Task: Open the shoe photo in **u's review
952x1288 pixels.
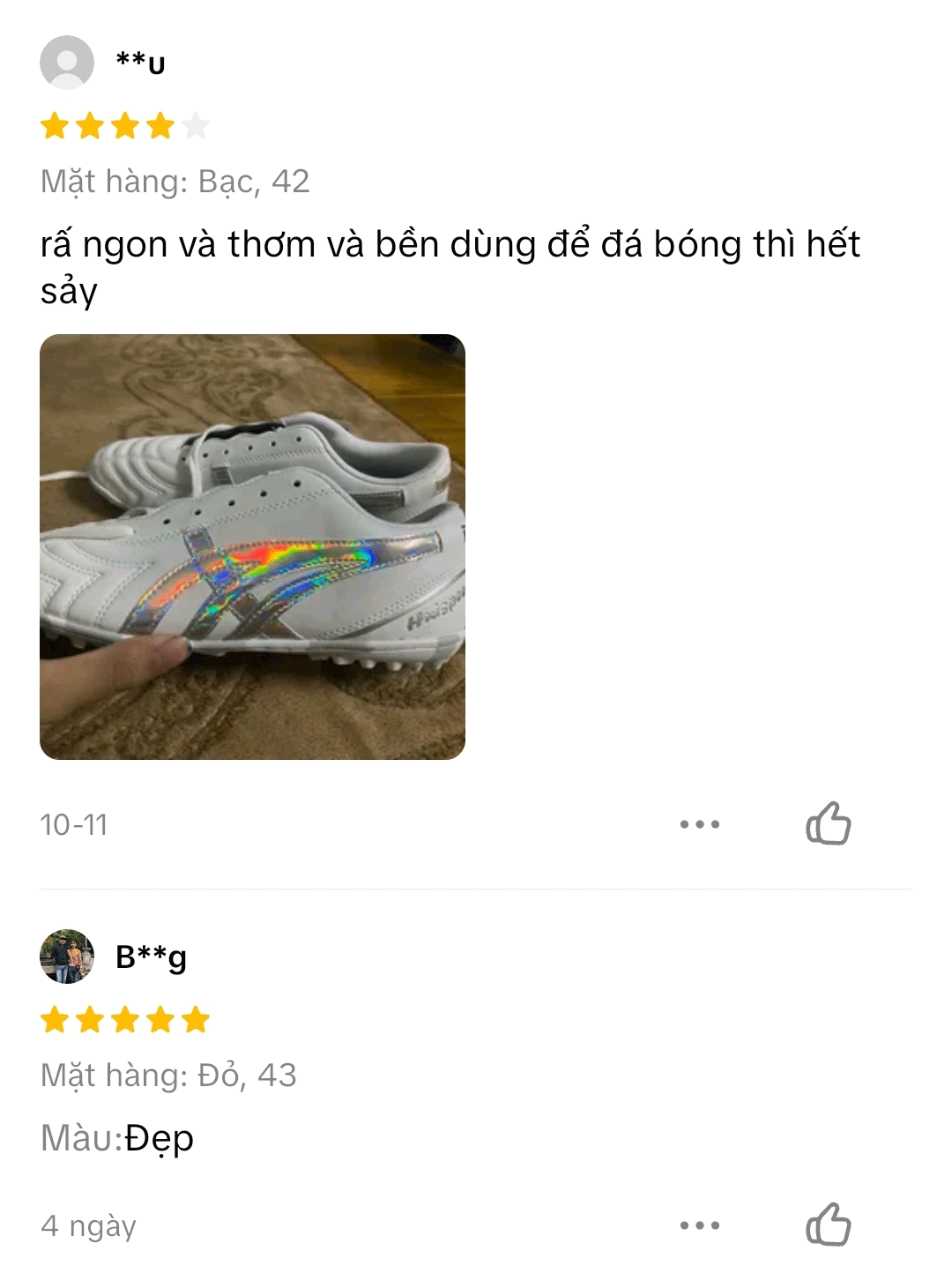Action: [x=252, y=547]
